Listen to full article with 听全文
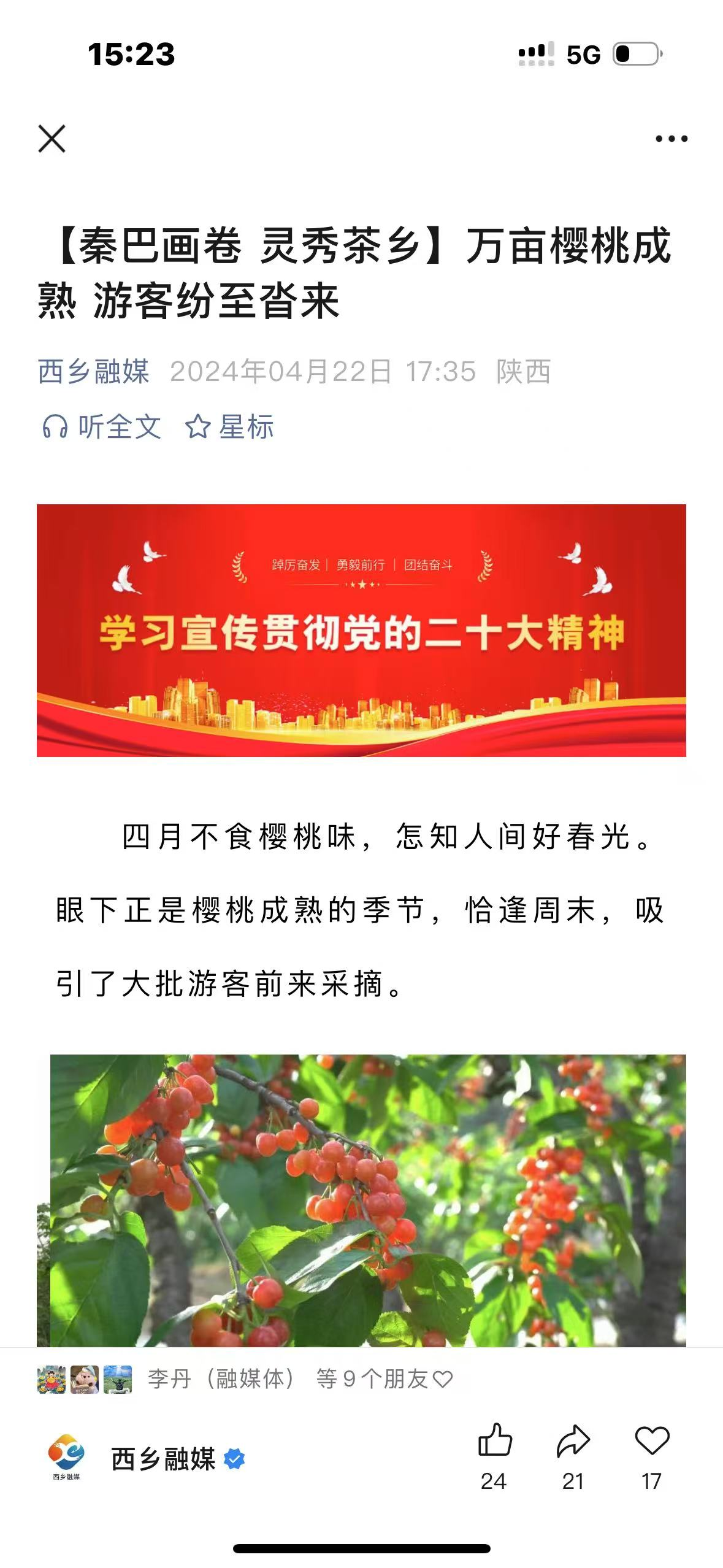723x1568 pixels. (102, 426)
